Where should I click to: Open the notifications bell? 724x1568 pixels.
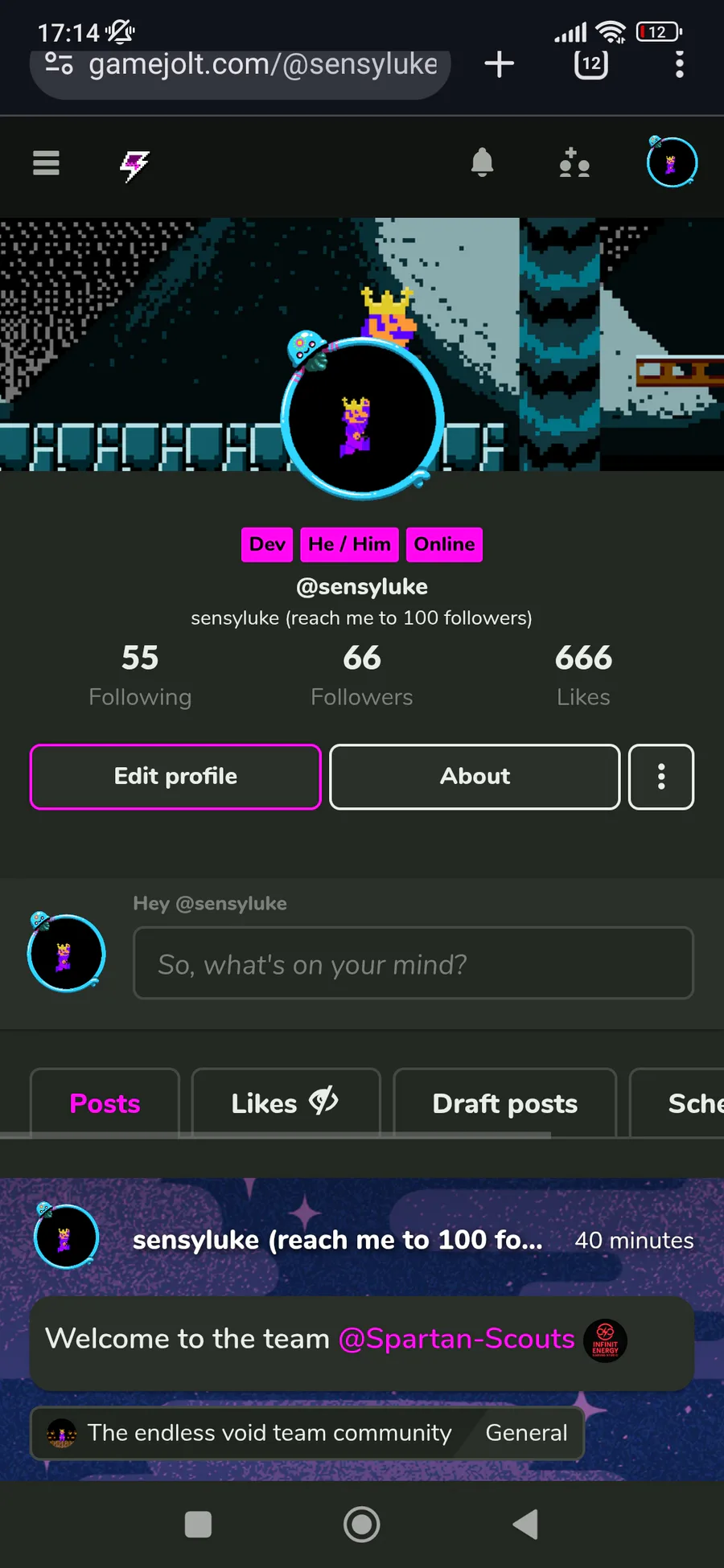(x=482, y=163)
